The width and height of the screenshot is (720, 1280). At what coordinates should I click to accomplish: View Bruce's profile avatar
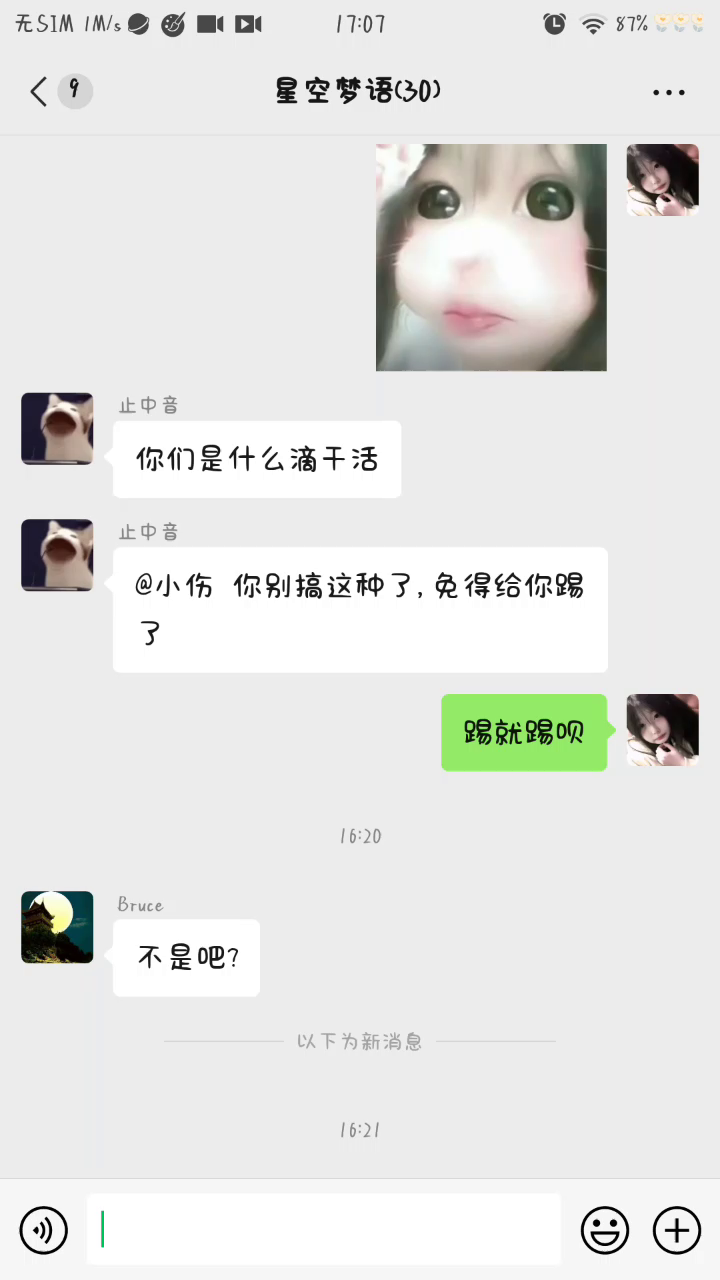point(57,927)
